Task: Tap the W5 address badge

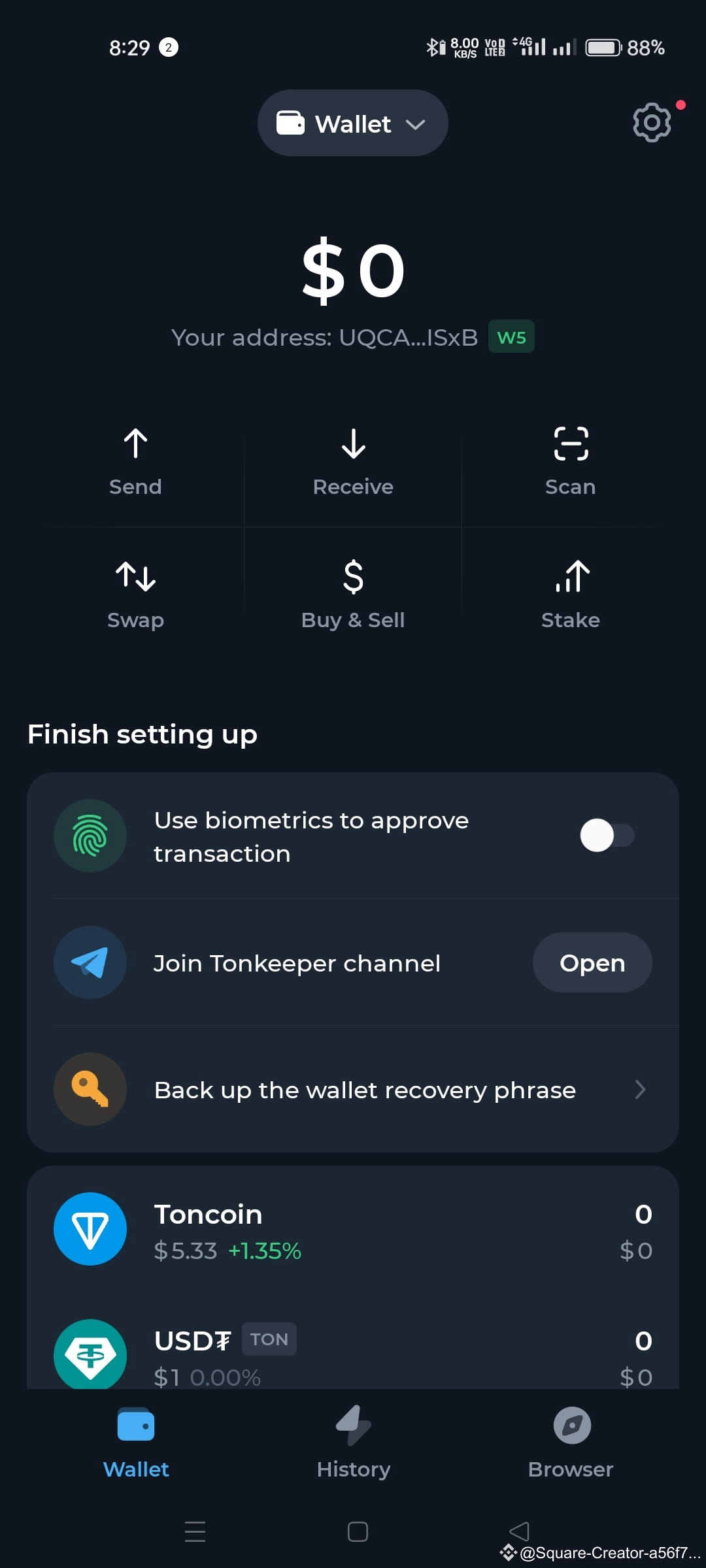Action: tap(511, 336)
